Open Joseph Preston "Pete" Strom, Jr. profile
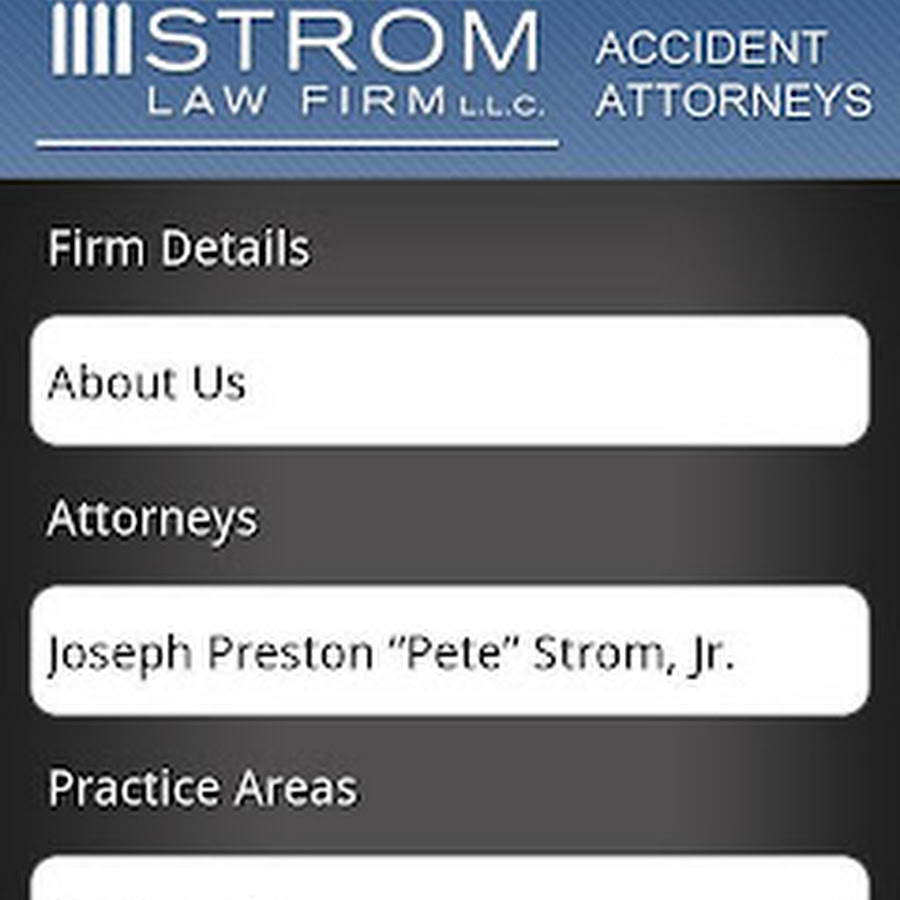This screenshot has height=900, width=900. point(449,651)
